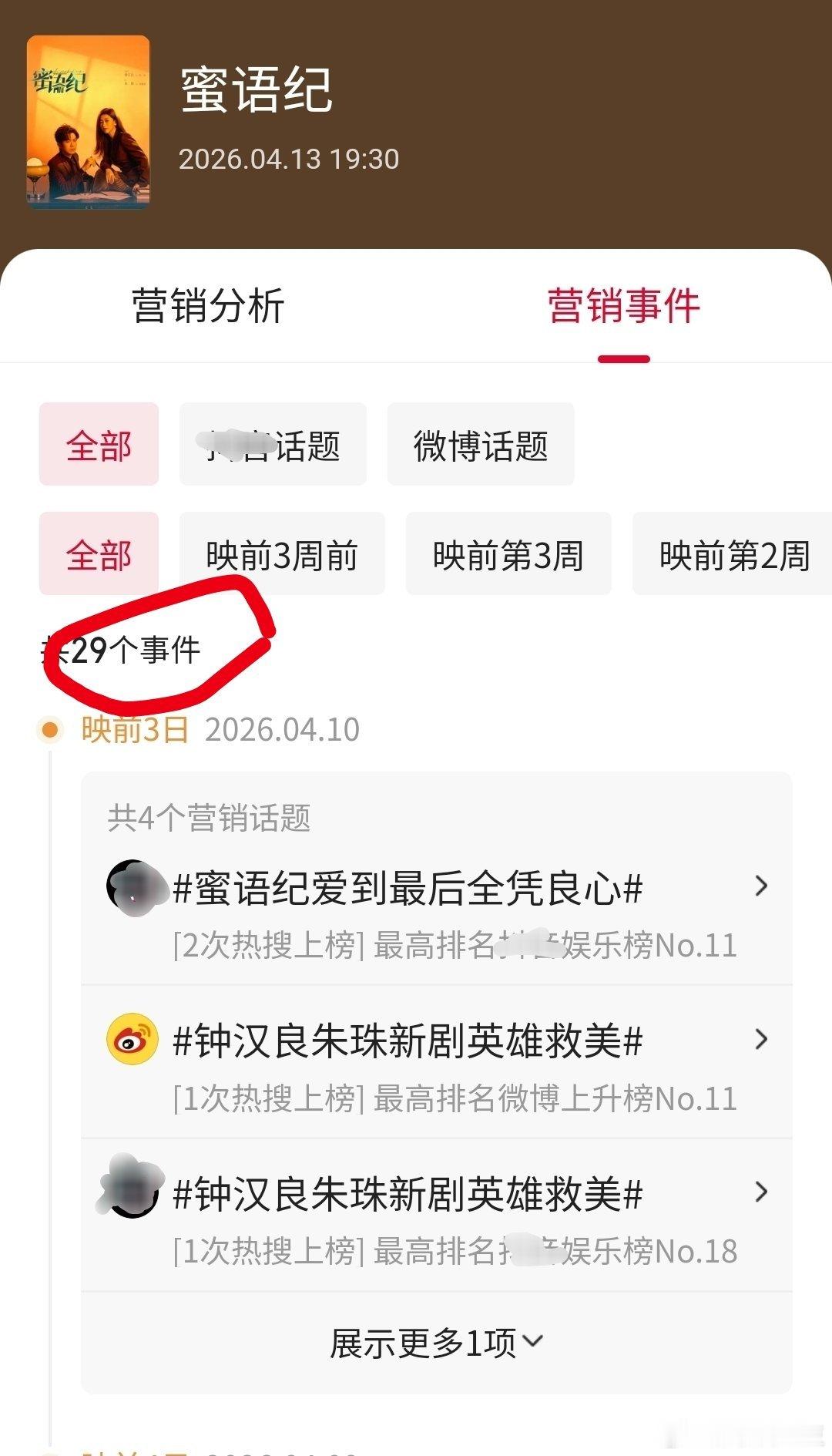The height and width of the screenshot is (1456, 832).
Task: Select the 映前3周前 filter
Action: pos(283,553)
